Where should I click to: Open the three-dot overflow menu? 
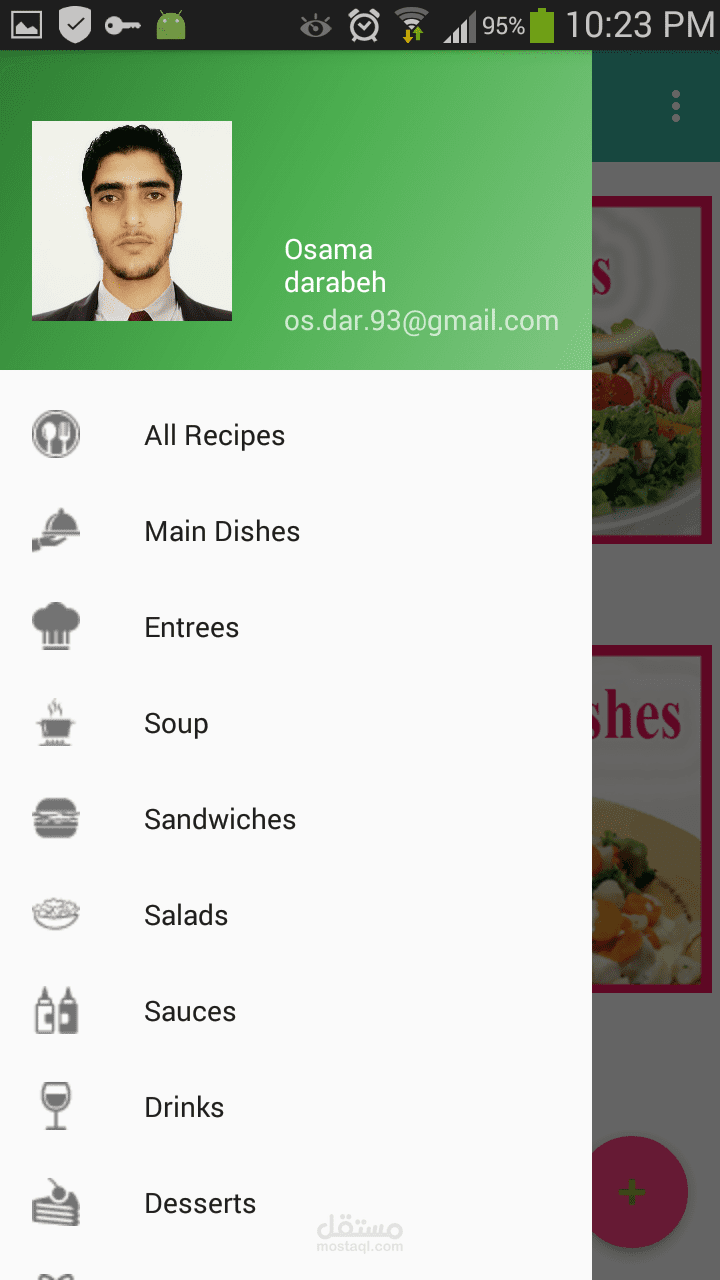coord(676,106)
